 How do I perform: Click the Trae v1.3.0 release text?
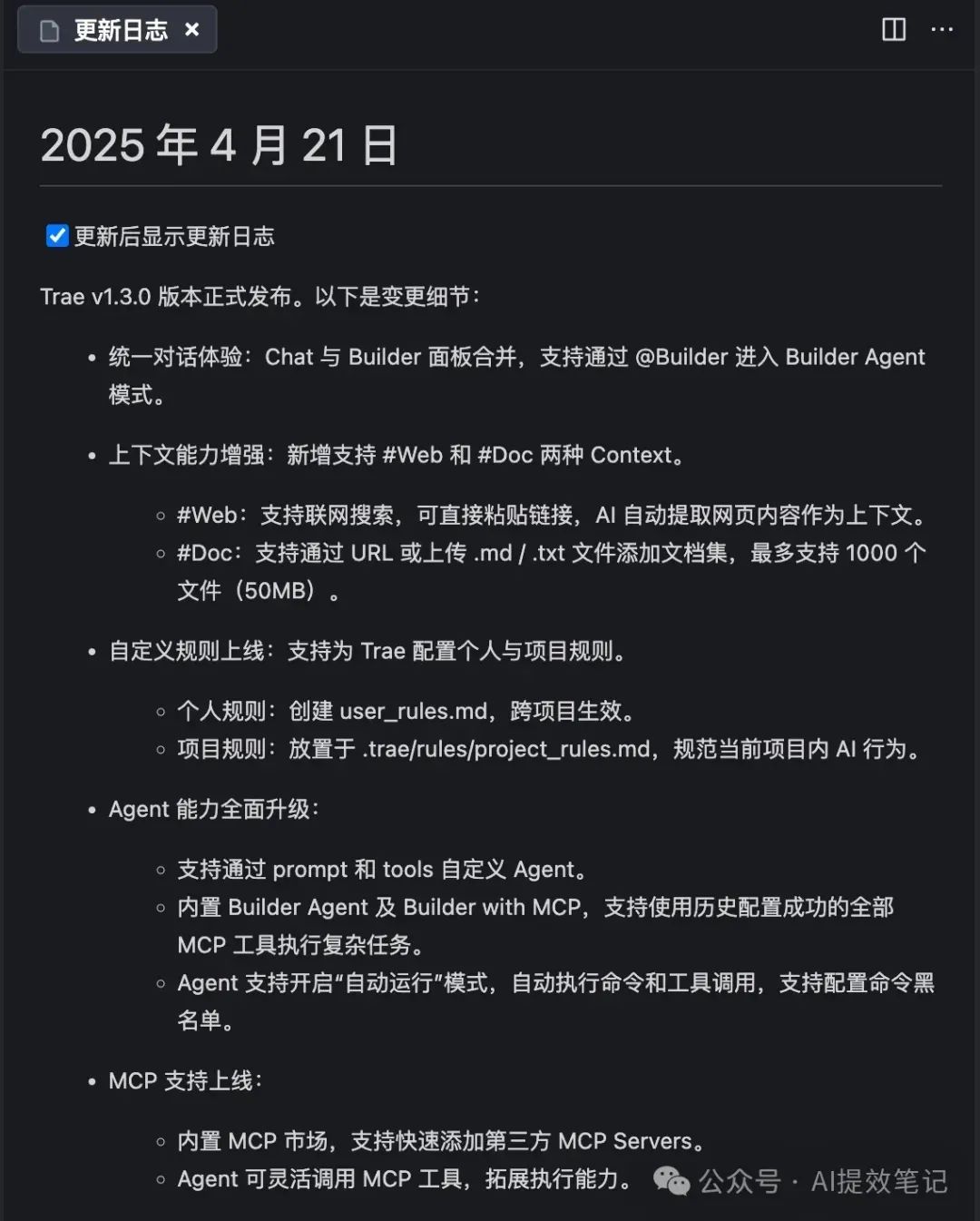tap(261, 296)
